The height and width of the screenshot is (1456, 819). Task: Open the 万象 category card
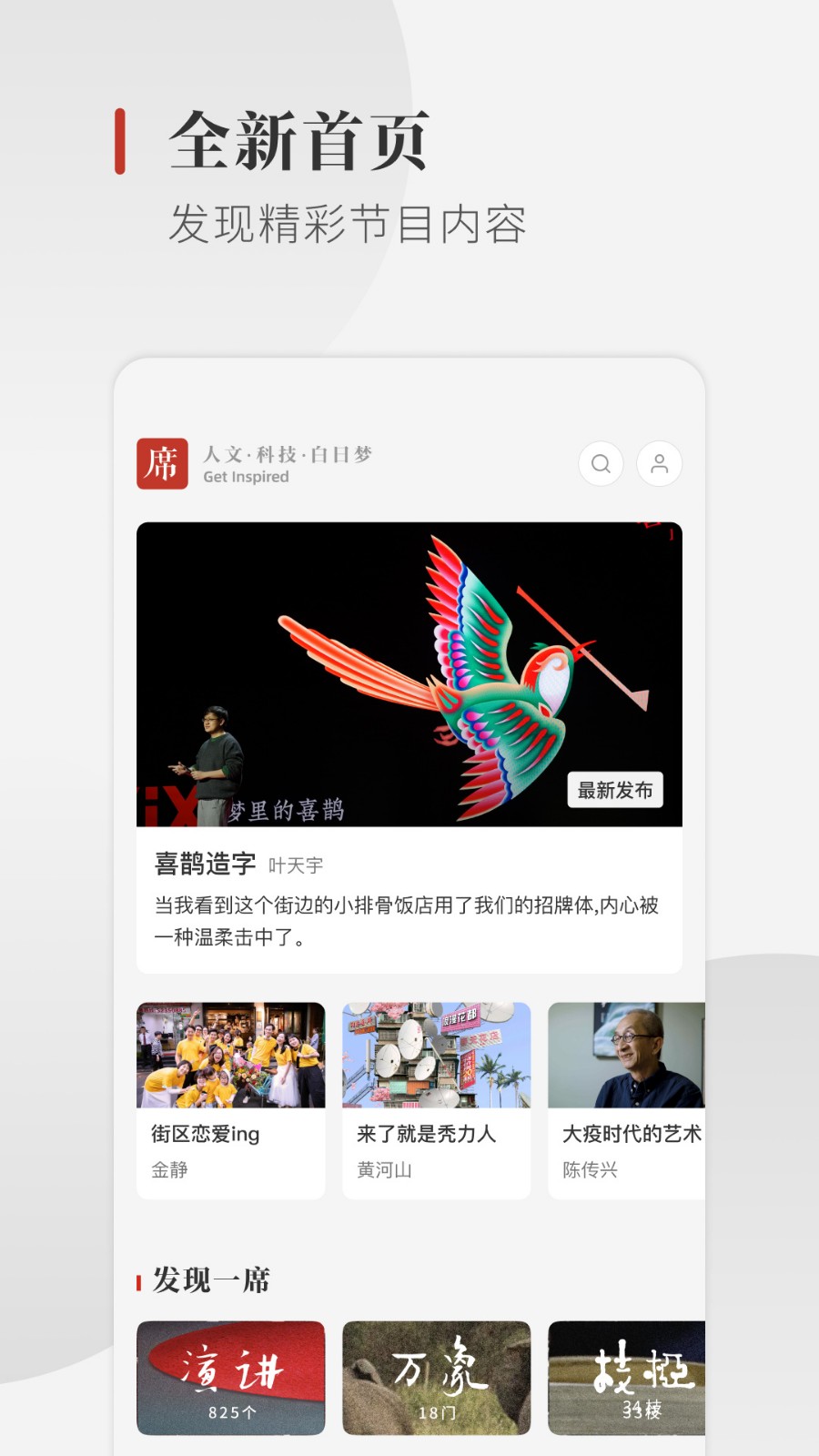(x=436, y=1378)
